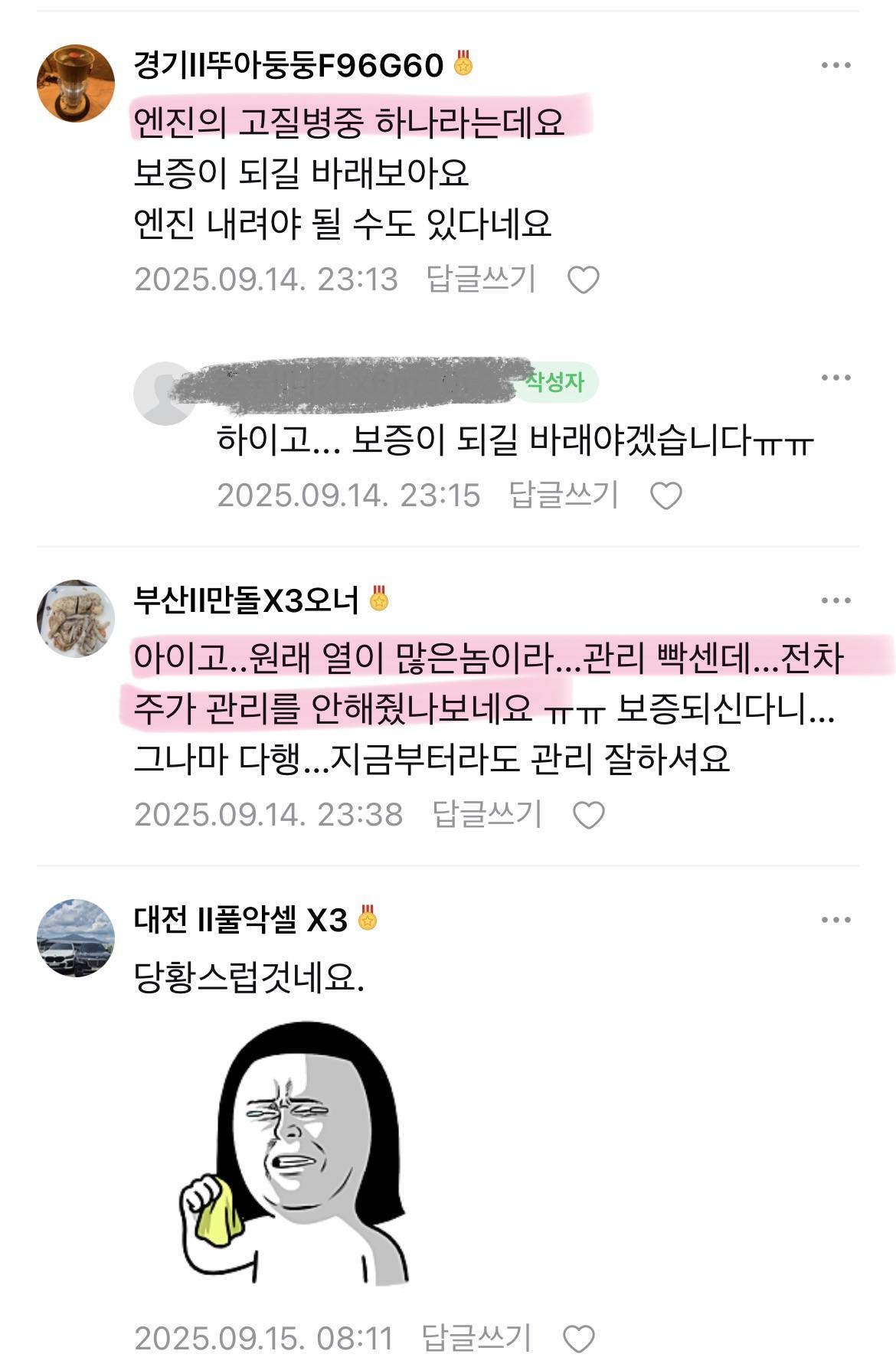Tap 답글쓰기 under the 23:13 comment
This screenshot has width=896, height=1364.
click(x=481, y=279)
